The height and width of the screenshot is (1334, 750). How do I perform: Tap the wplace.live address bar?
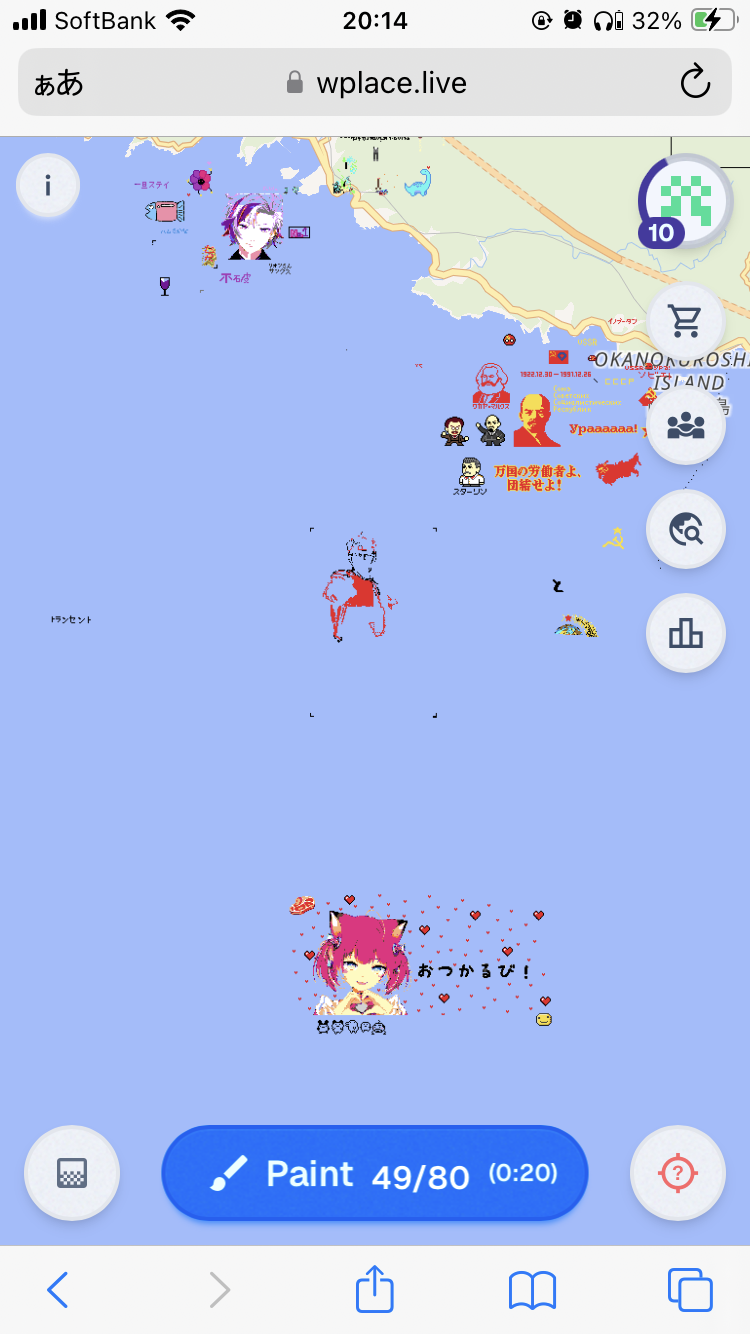(x=376, y=82)
